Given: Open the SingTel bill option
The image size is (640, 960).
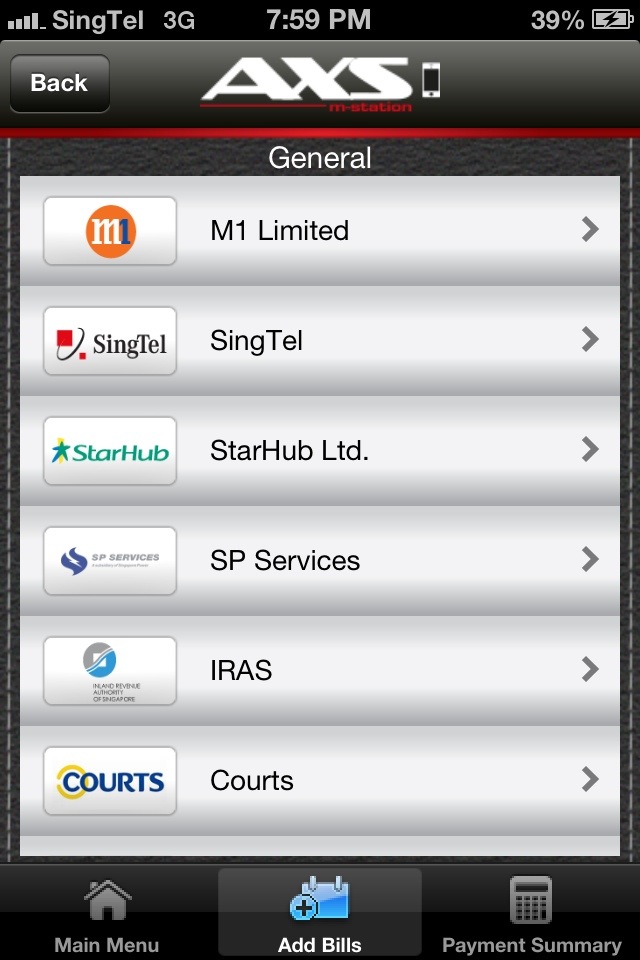Looking at the screenshot, I should (x=320, y=341).
